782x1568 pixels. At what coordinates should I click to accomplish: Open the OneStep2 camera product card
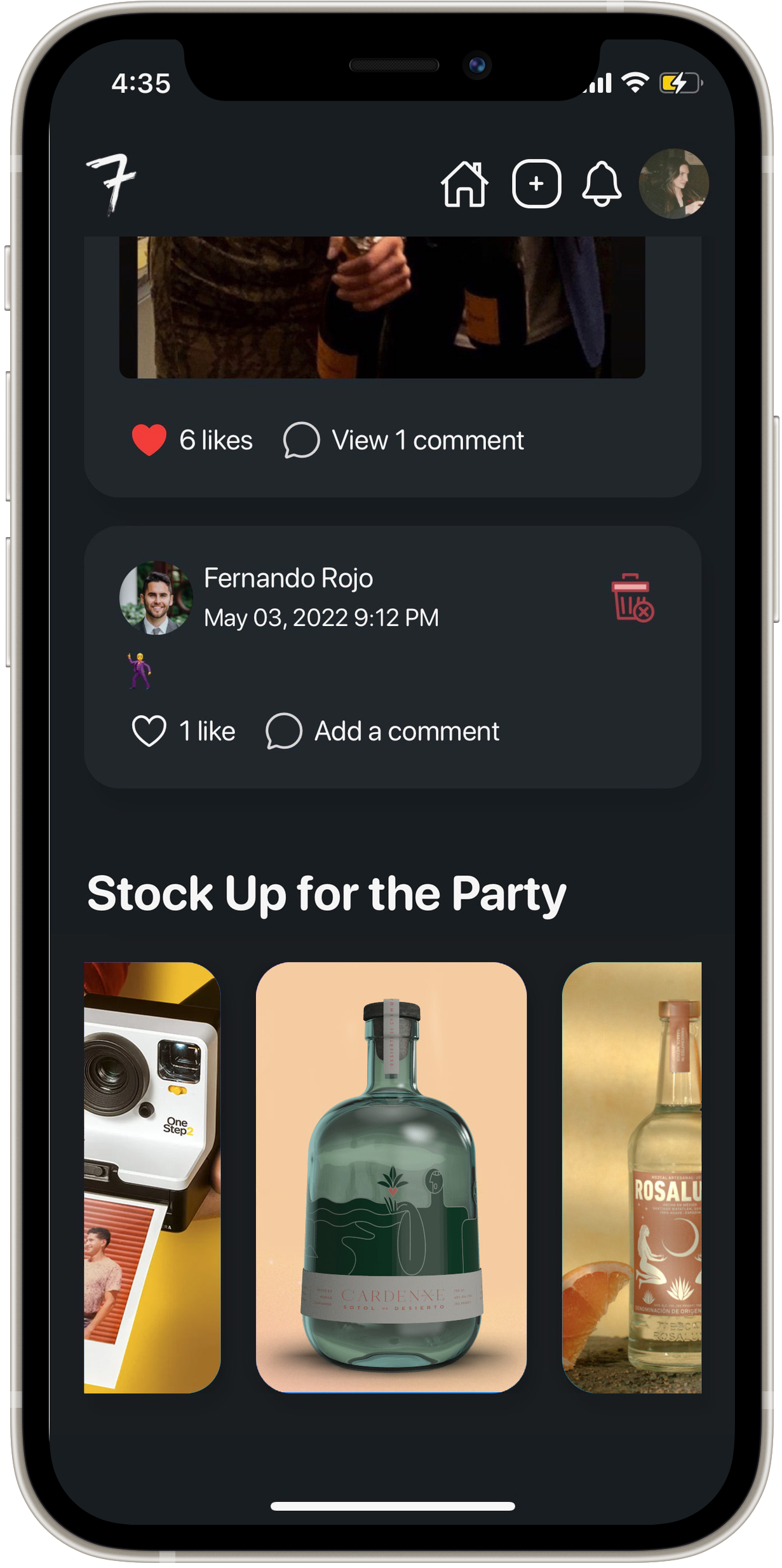(152, 1177)
